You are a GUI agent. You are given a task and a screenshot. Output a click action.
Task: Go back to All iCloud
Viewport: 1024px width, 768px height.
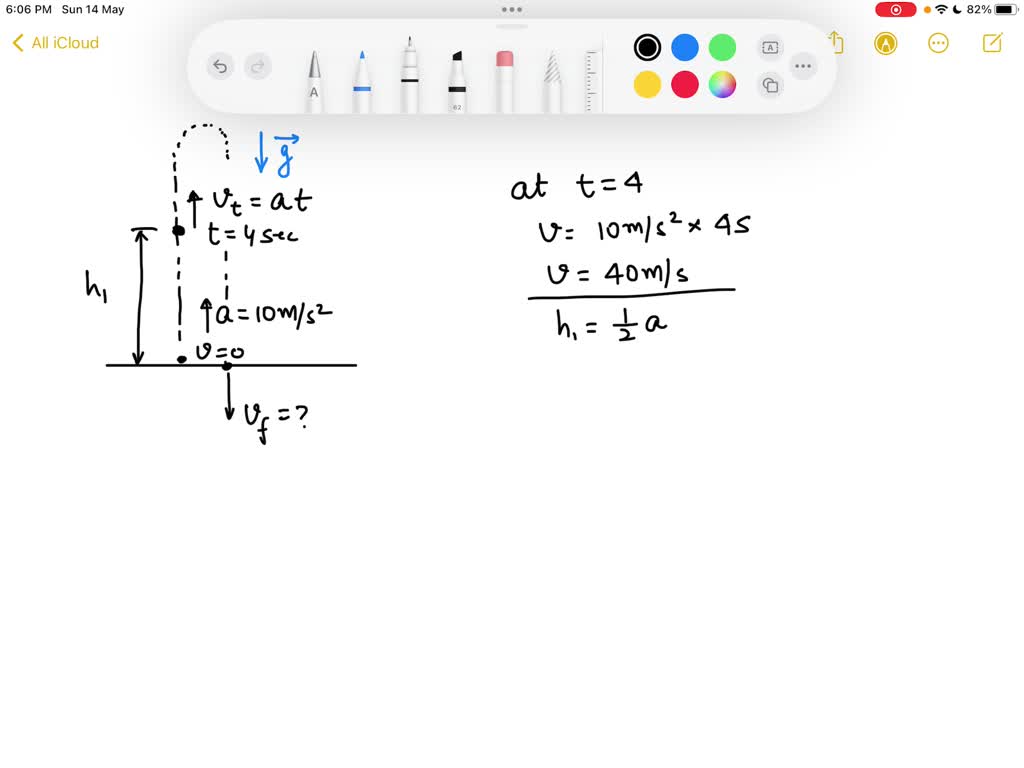[x=56, y=43]
